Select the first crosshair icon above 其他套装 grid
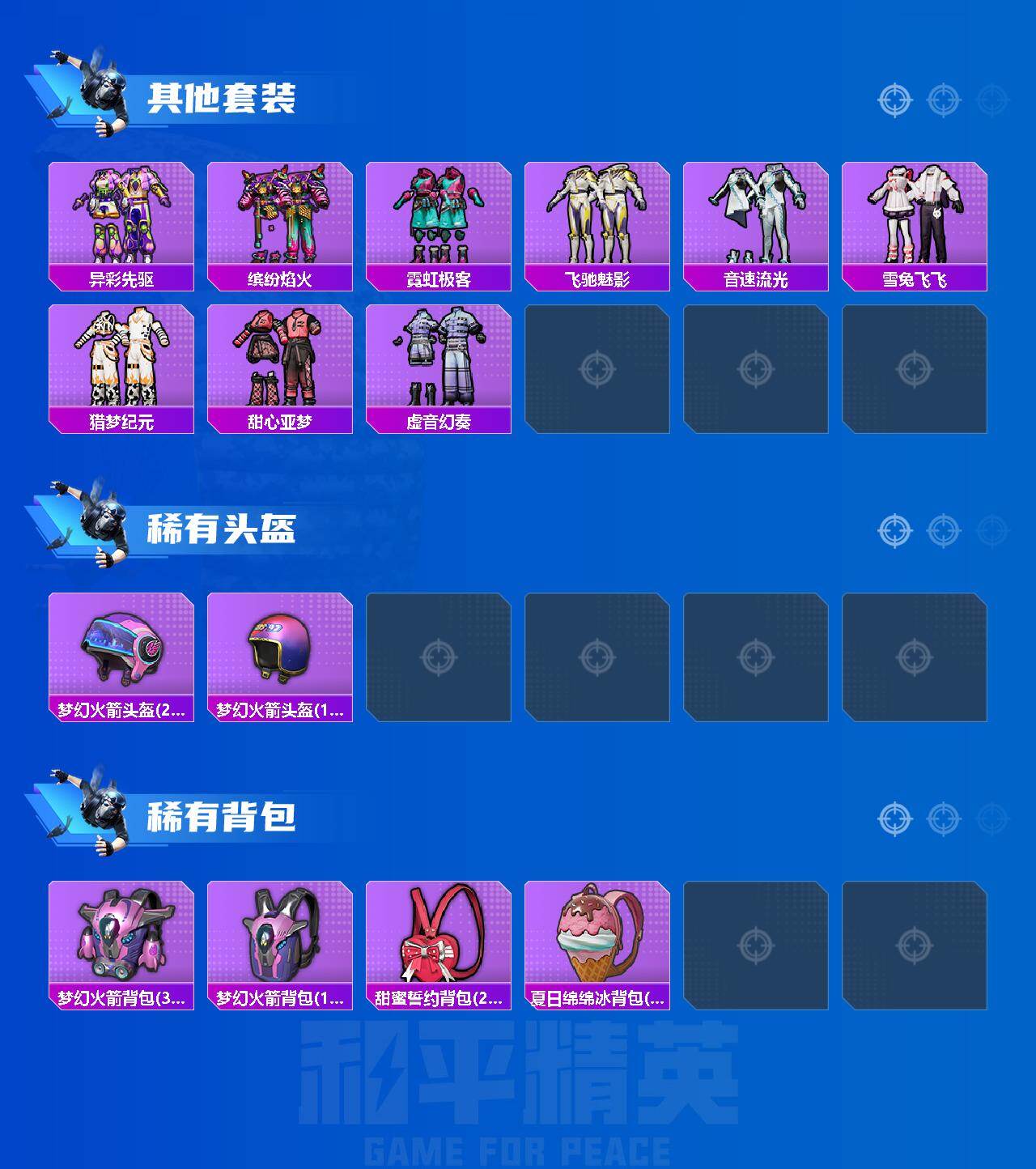Viewport: 1036px width, 1169px height. tap(894, 99)
